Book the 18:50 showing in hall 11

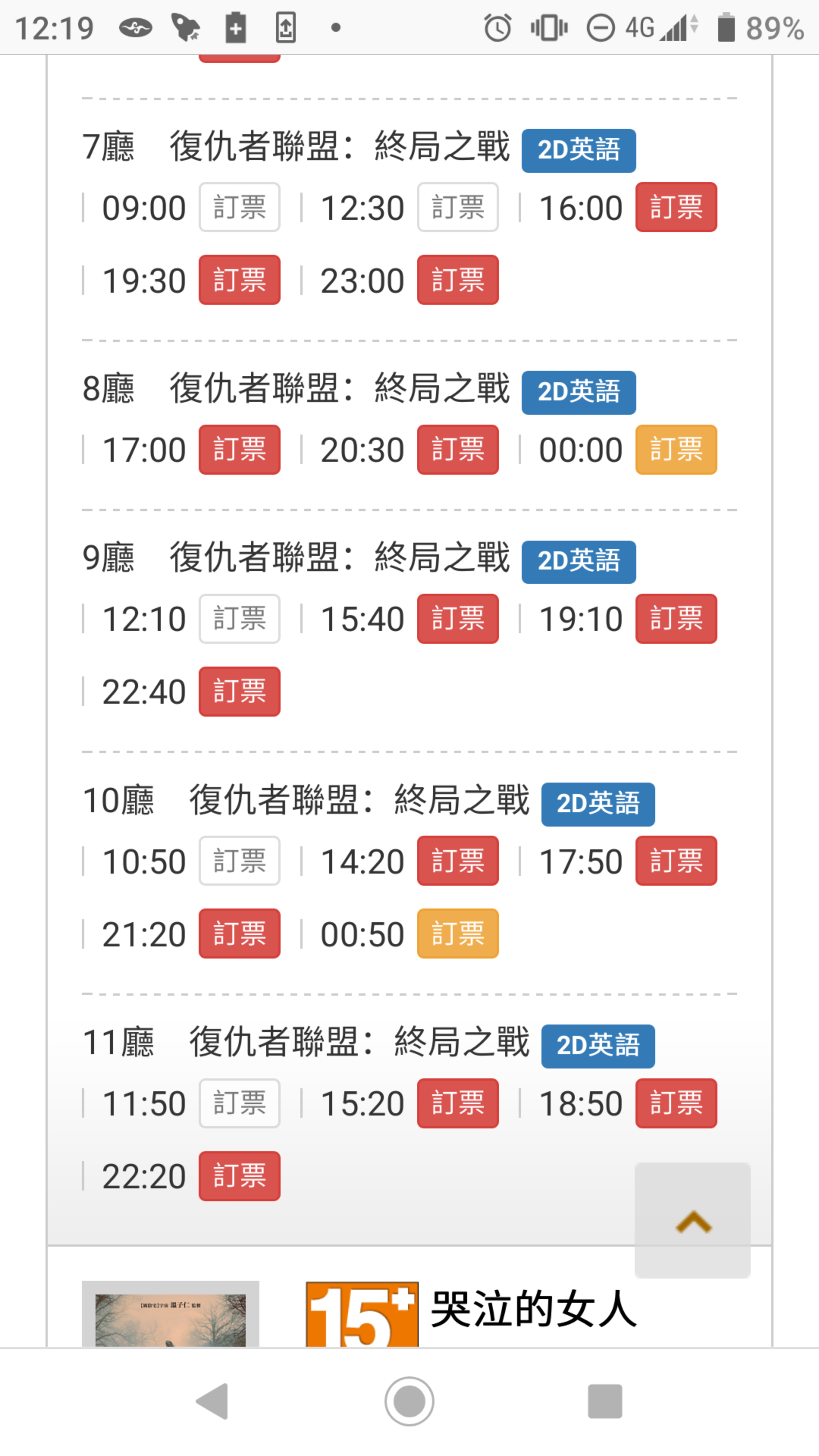(676, 1103)
